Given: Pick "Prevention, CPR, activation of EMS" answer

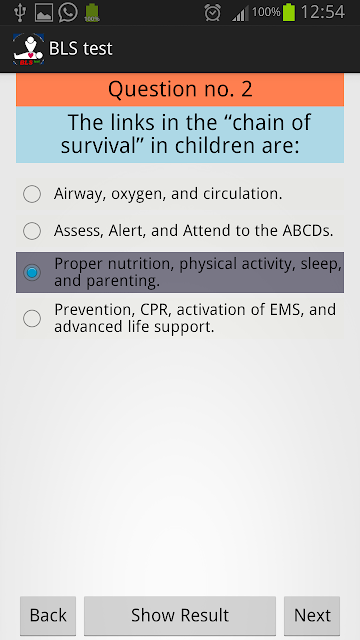Looking at the screenshot, I should click(180, 318).
